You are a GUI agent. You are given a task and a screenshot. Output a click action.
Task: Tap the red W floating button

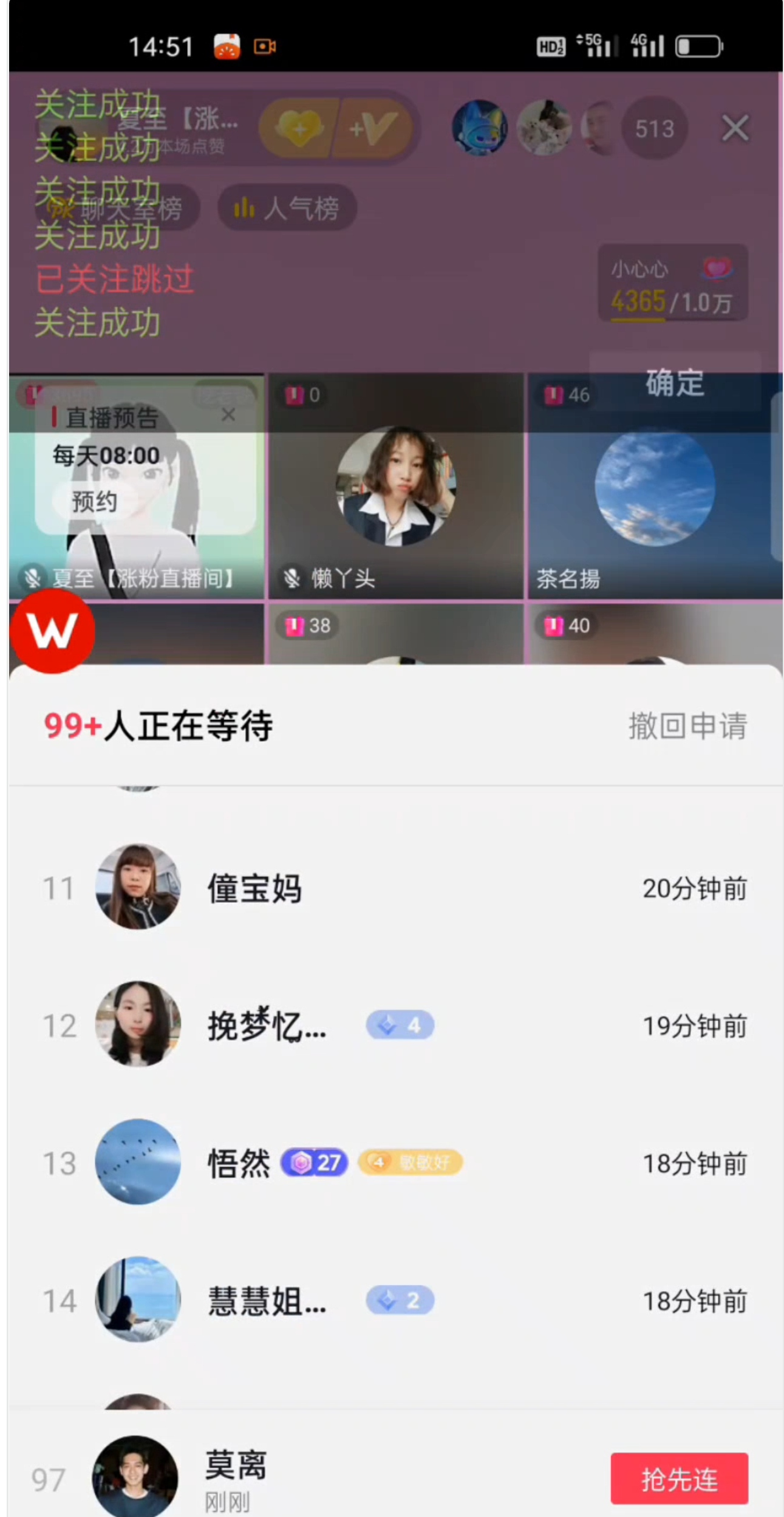(x=52, y=631)
